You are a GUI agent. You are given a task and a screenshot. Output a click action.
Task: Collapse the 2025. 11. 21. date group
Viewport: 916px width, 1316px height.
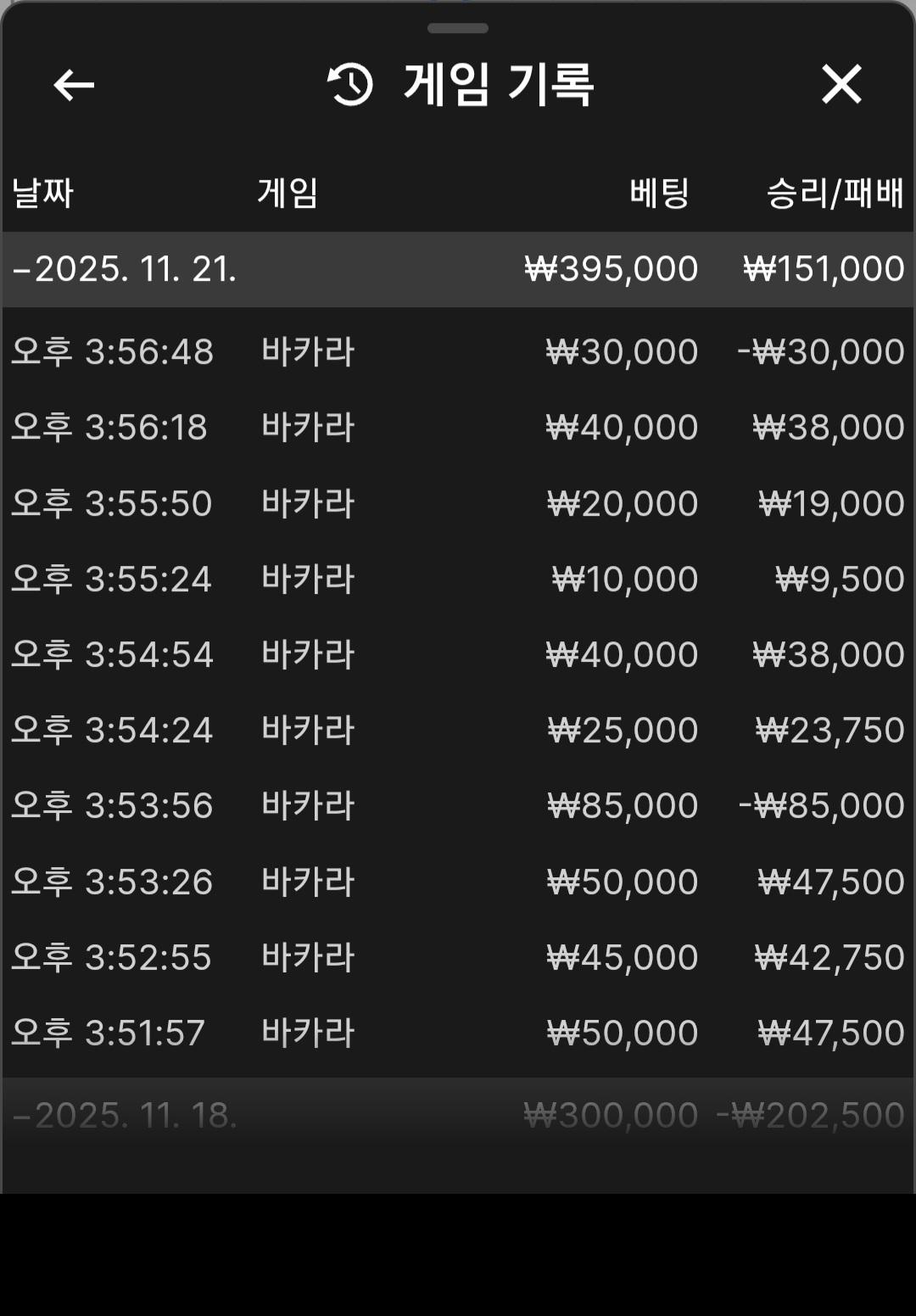click(124, 270)
